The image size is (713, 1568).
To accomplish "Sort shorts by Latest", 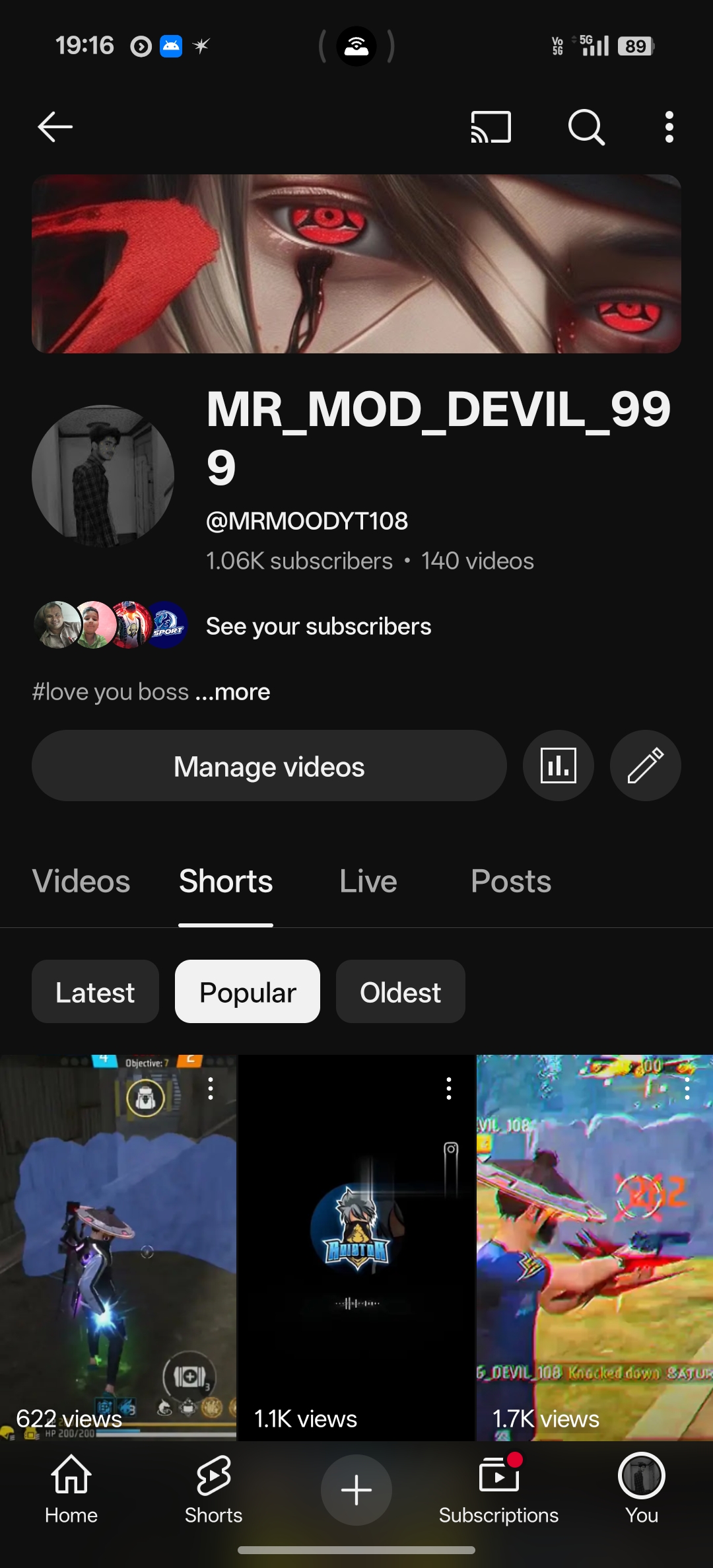I will pos(95,992).
